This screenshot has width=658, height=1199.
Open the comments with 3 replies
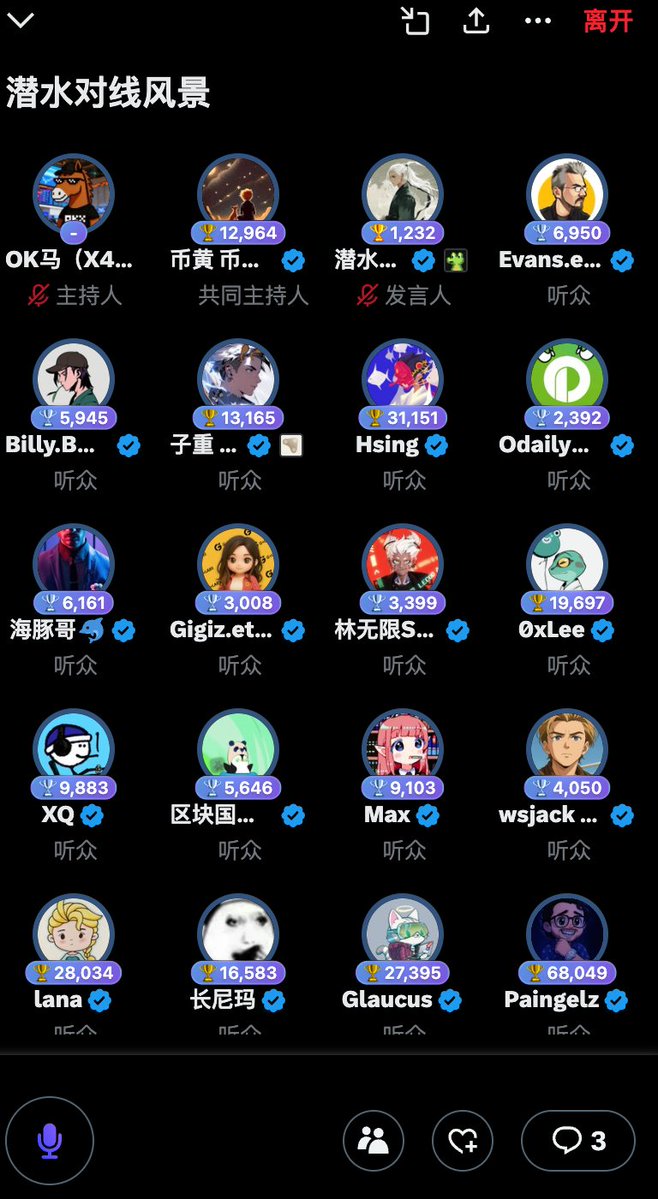[x=578, y=1141]
